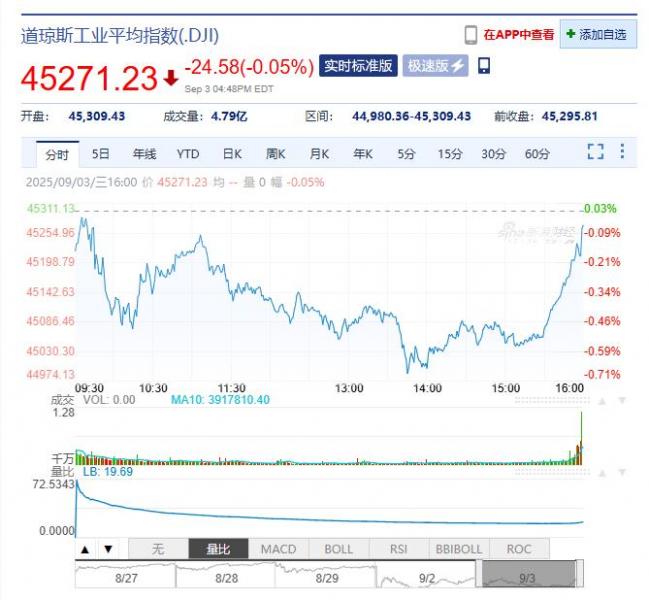Choose the ROC indicator

click(x=519, y=549)
